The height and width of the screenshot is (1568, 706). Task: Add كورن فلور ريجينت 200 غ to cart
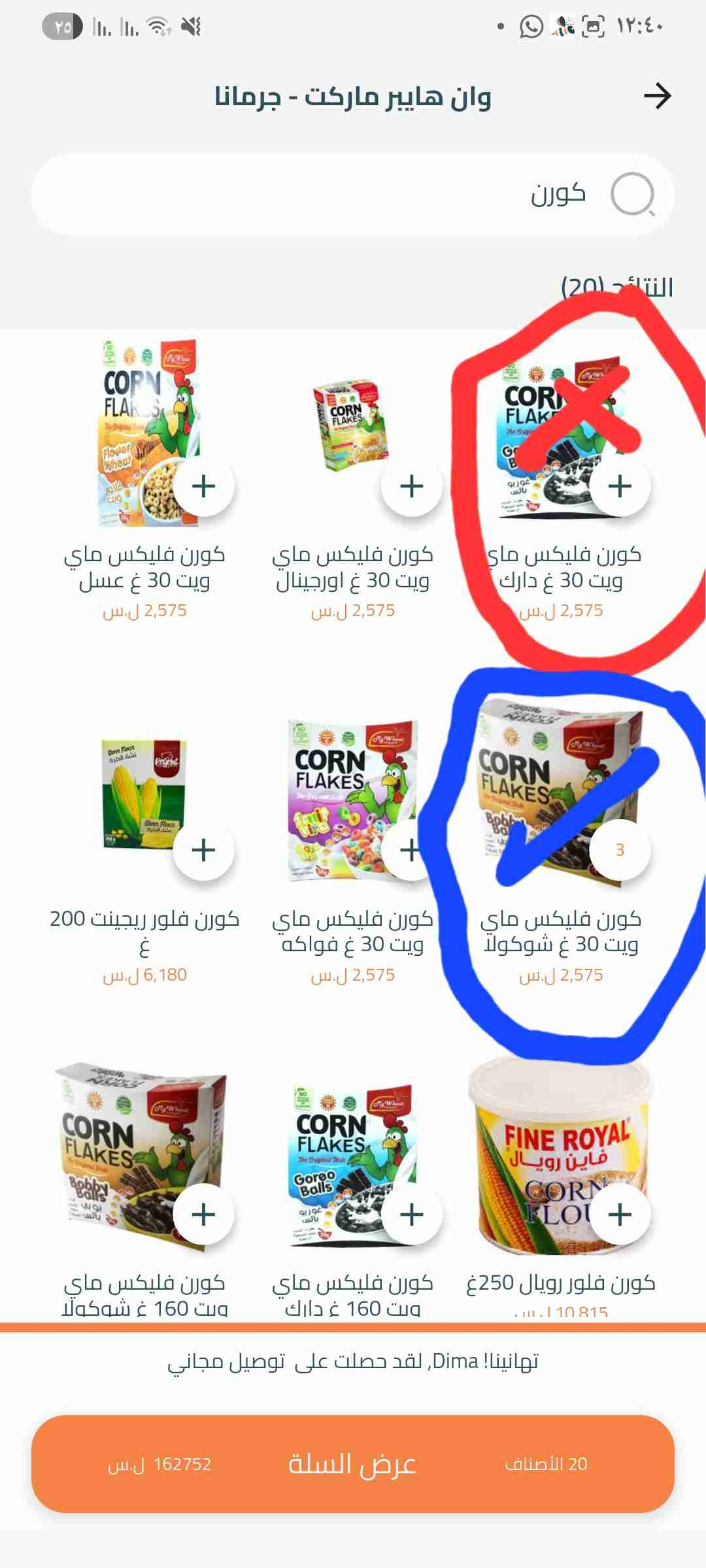click(203, 850)
